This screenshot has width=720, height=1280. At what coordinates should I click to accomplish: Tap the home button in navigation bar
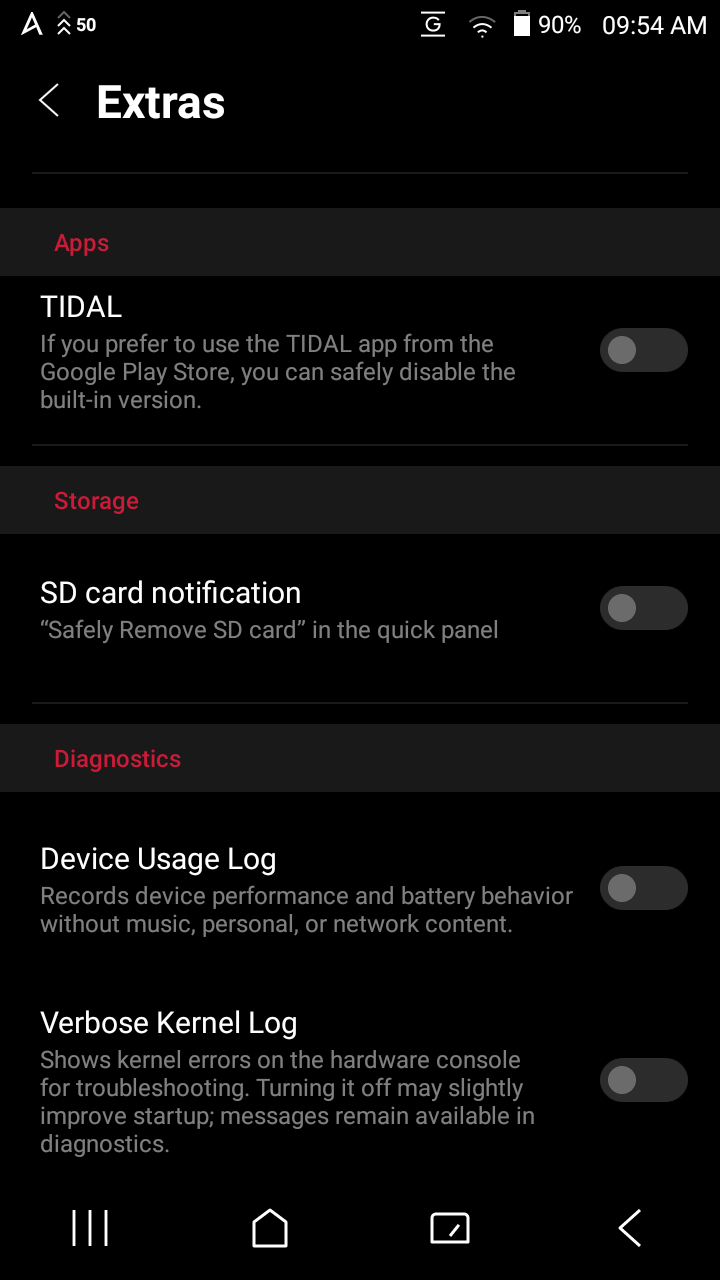pos(270,1228)
